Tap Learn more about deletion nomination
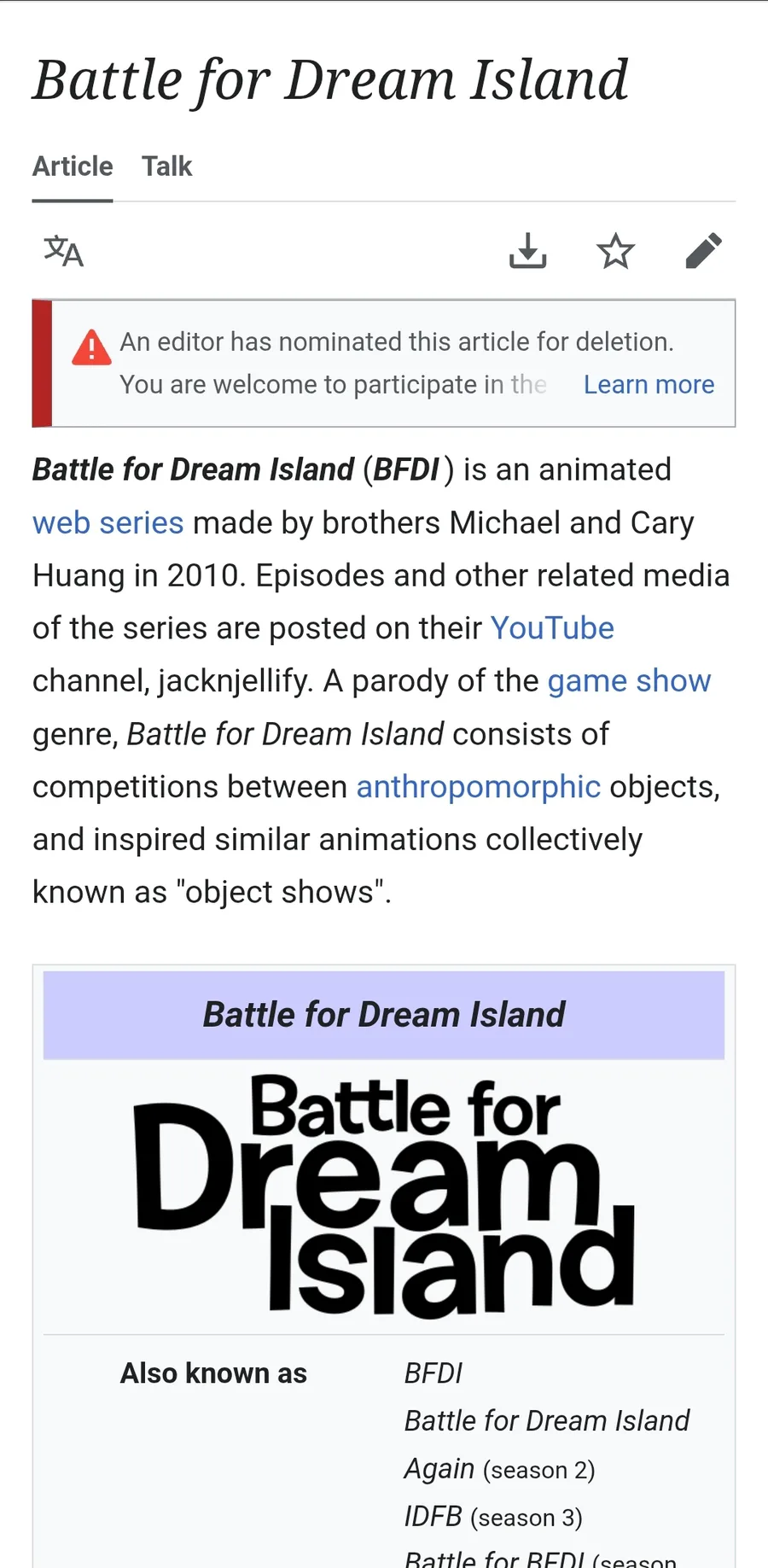This screenshot has height=1568, width=768. point(649,385)
